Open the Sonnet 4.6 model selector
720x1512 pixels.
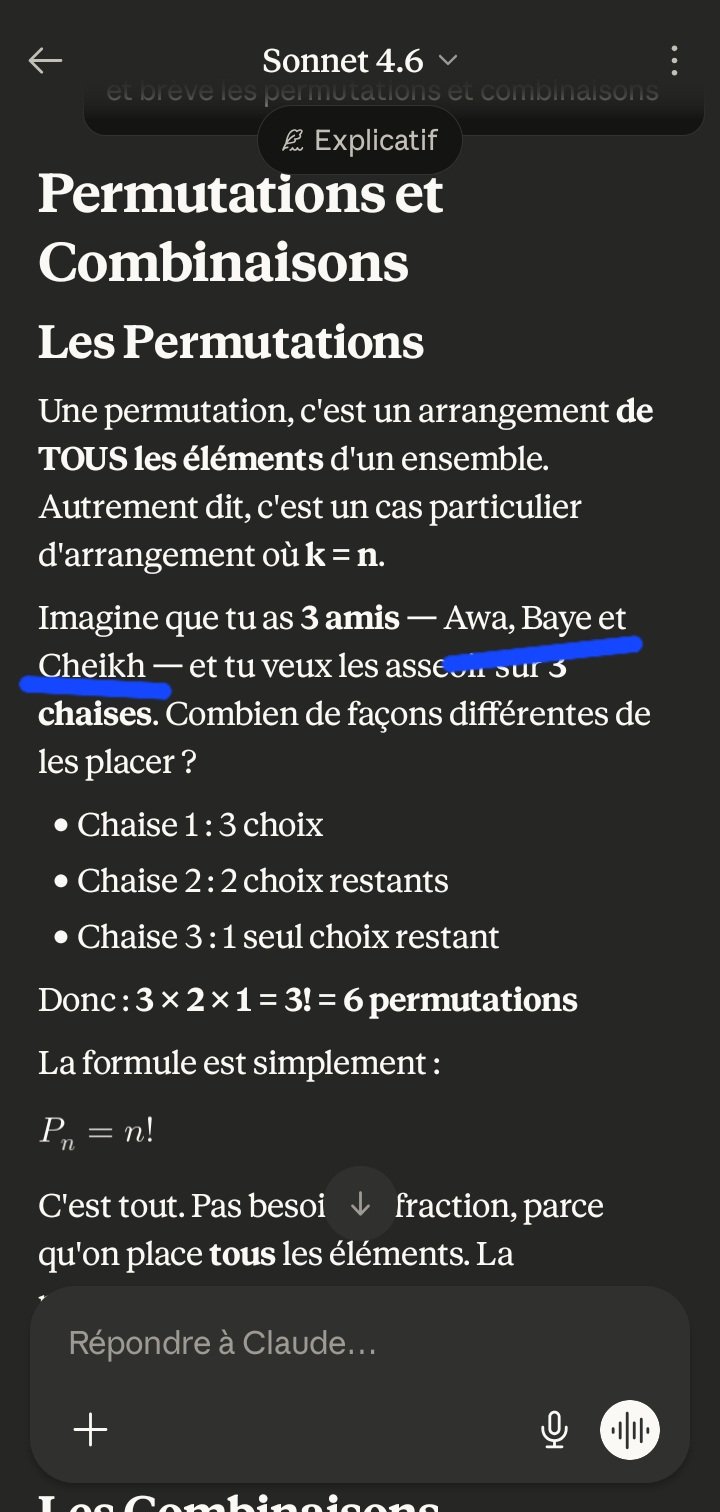click(359, 61)
